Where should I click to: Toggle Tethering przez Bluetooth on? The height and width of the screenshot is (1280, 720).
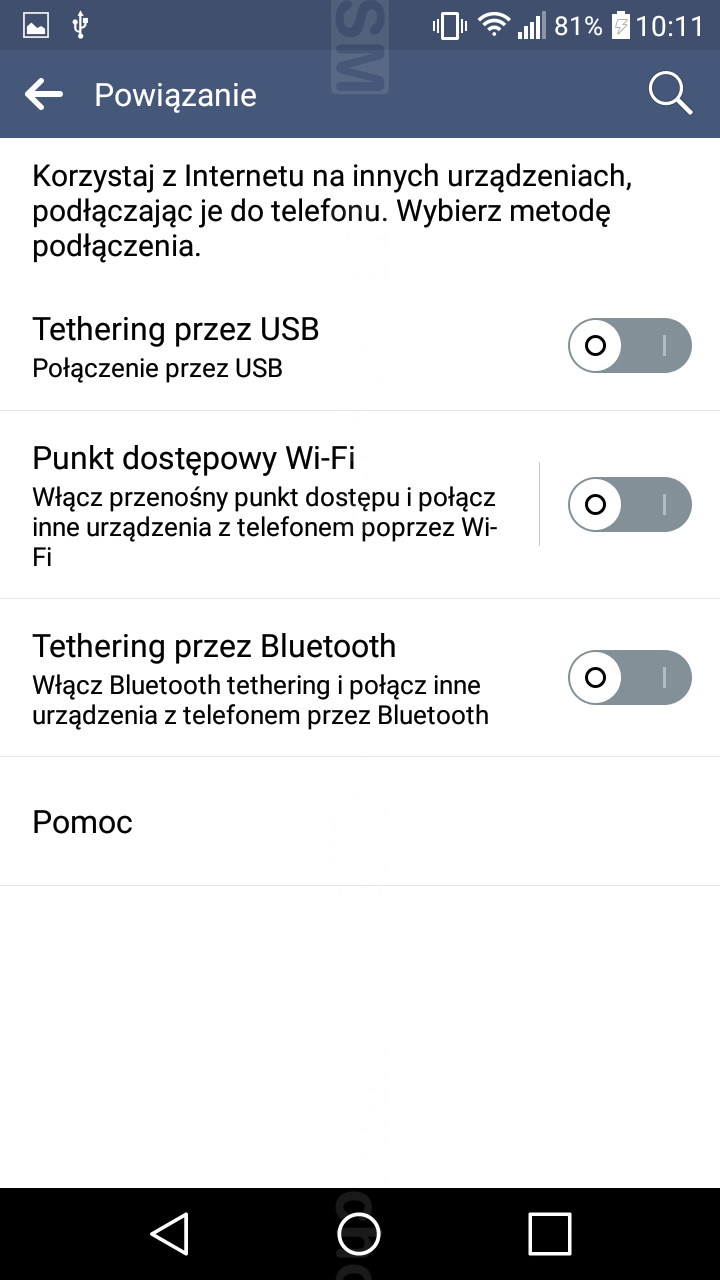629,678
